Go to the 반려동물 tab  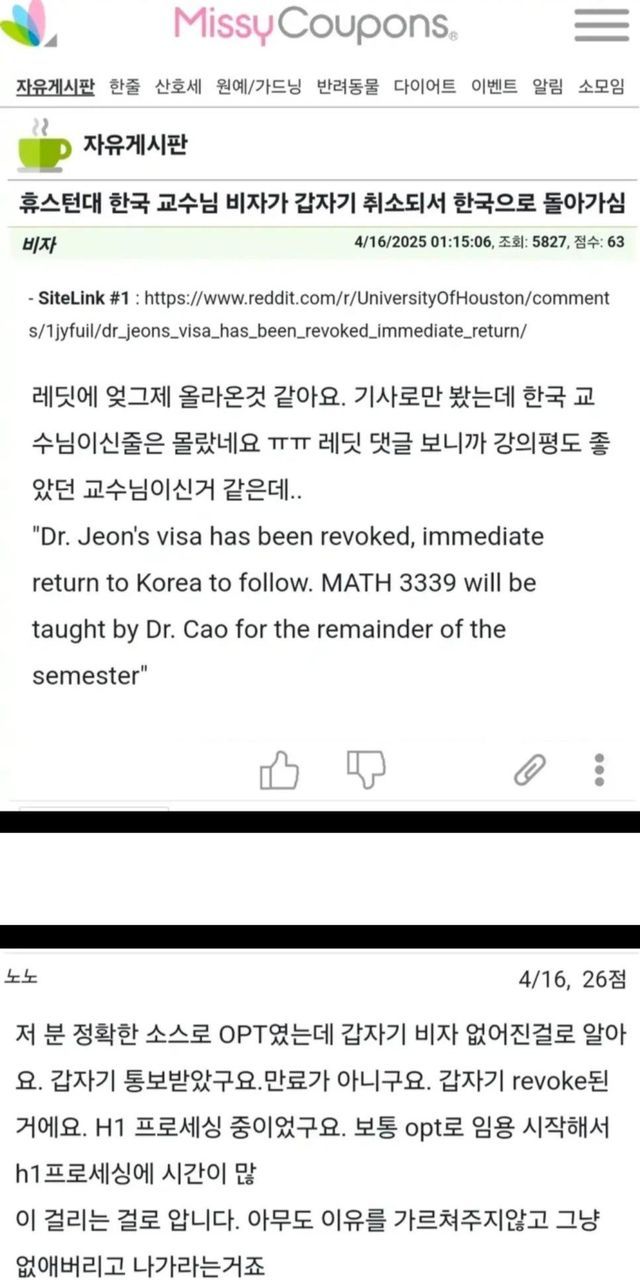pos(347,86)
